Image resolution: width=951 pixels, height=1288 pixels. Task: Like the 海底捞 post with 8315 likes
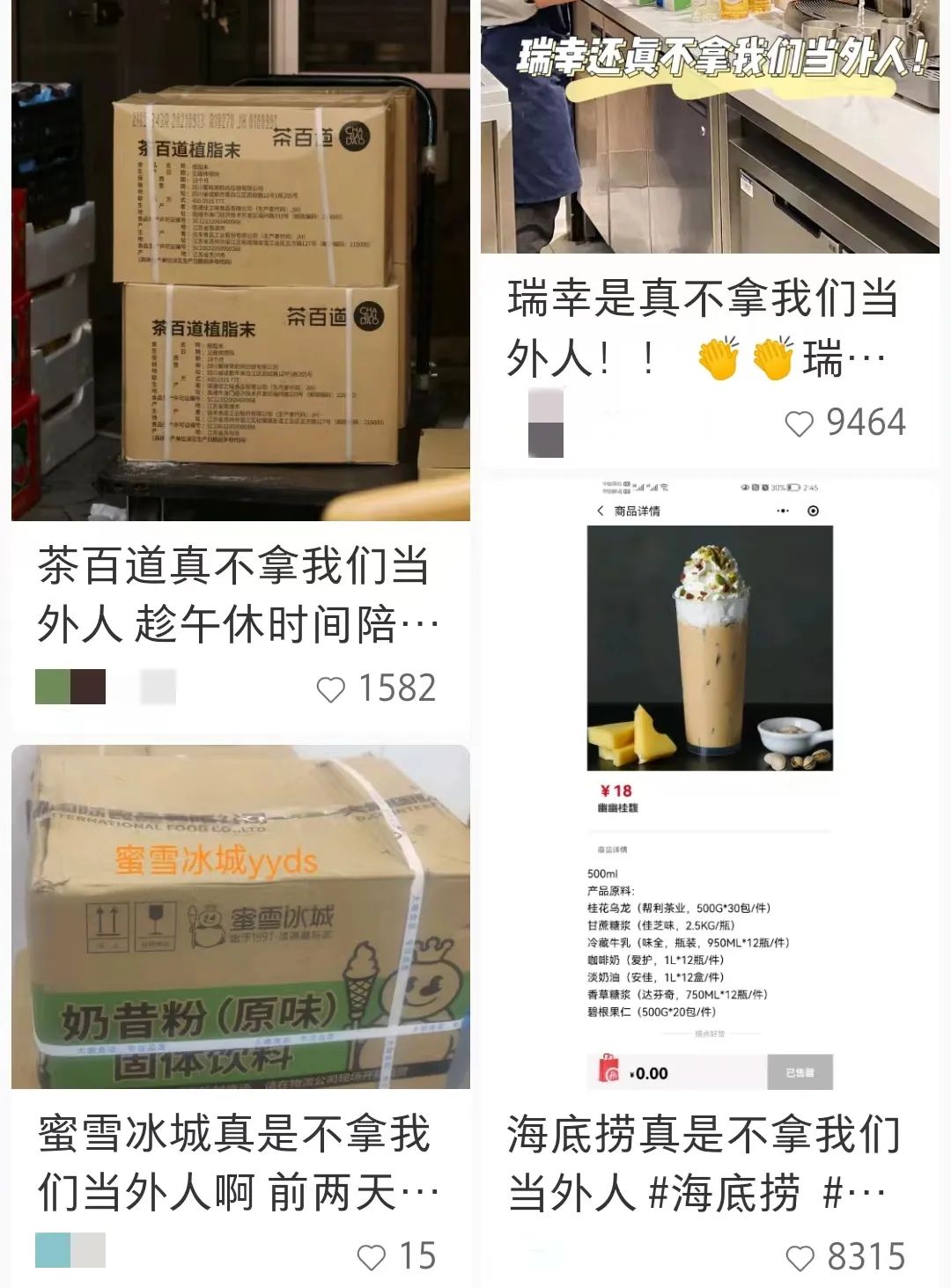coord(800,1258)
